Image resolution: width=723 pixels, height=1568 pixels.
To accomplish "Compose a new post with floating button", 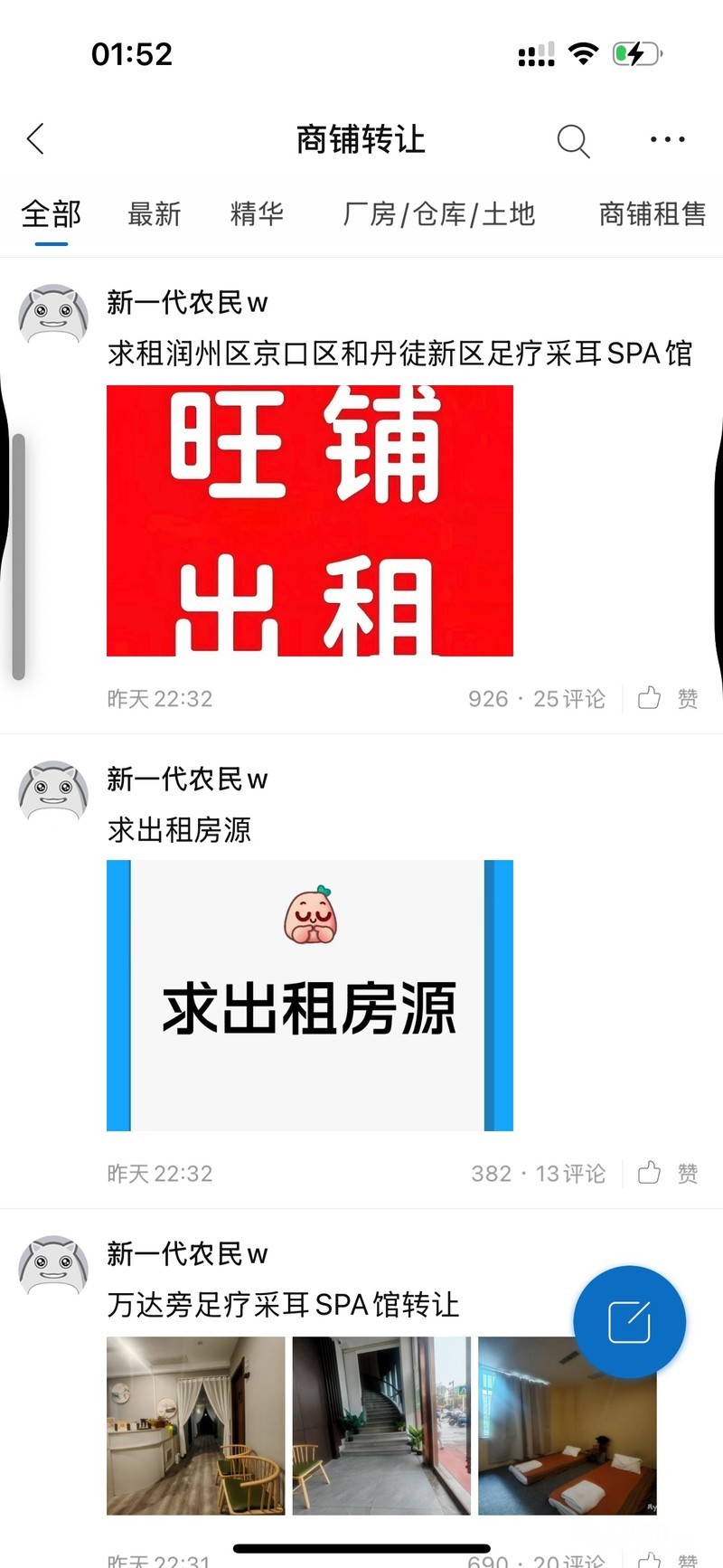I will (630, 1322).
